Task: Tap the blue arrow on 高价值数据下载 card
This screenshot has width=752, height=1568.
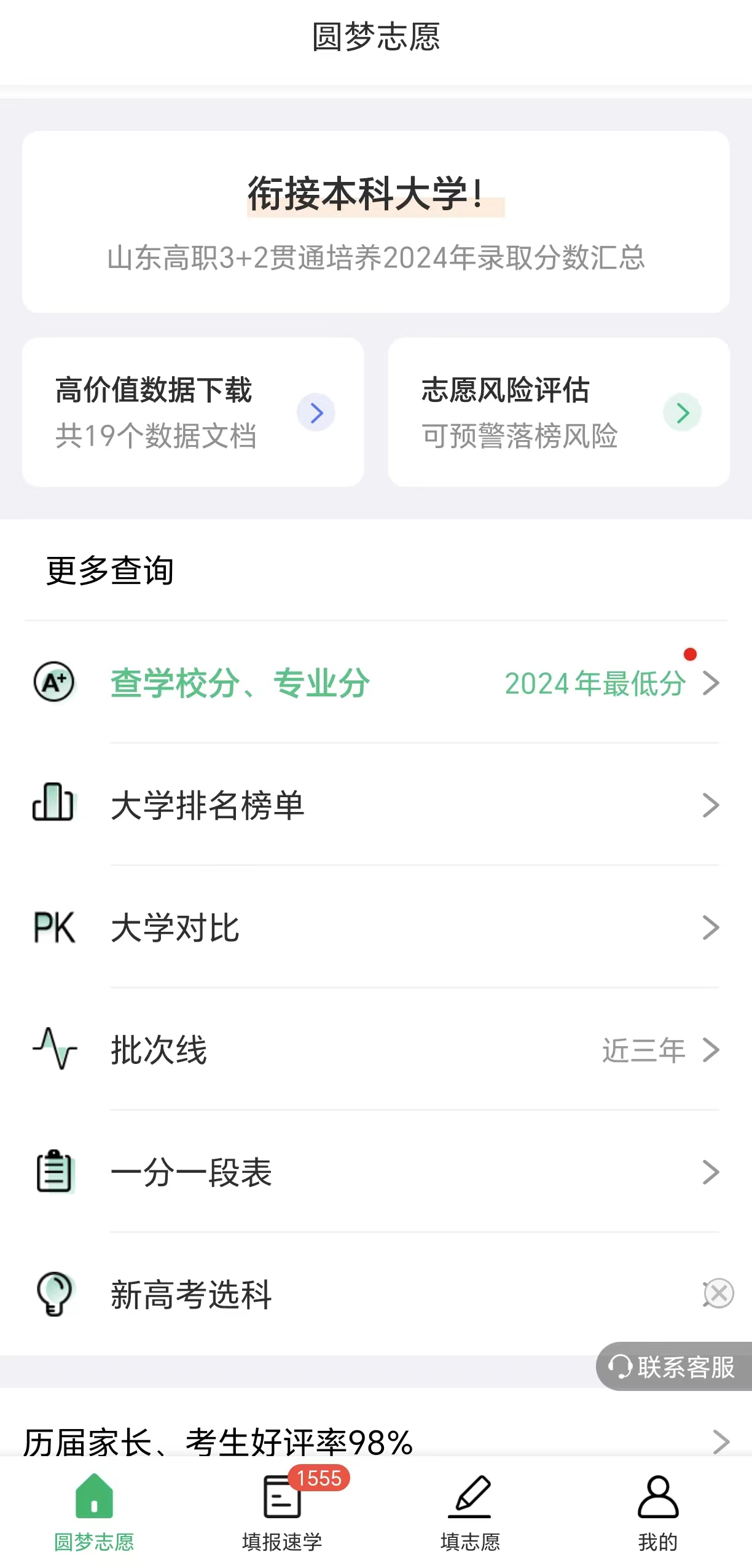Action: click(316, 413)
